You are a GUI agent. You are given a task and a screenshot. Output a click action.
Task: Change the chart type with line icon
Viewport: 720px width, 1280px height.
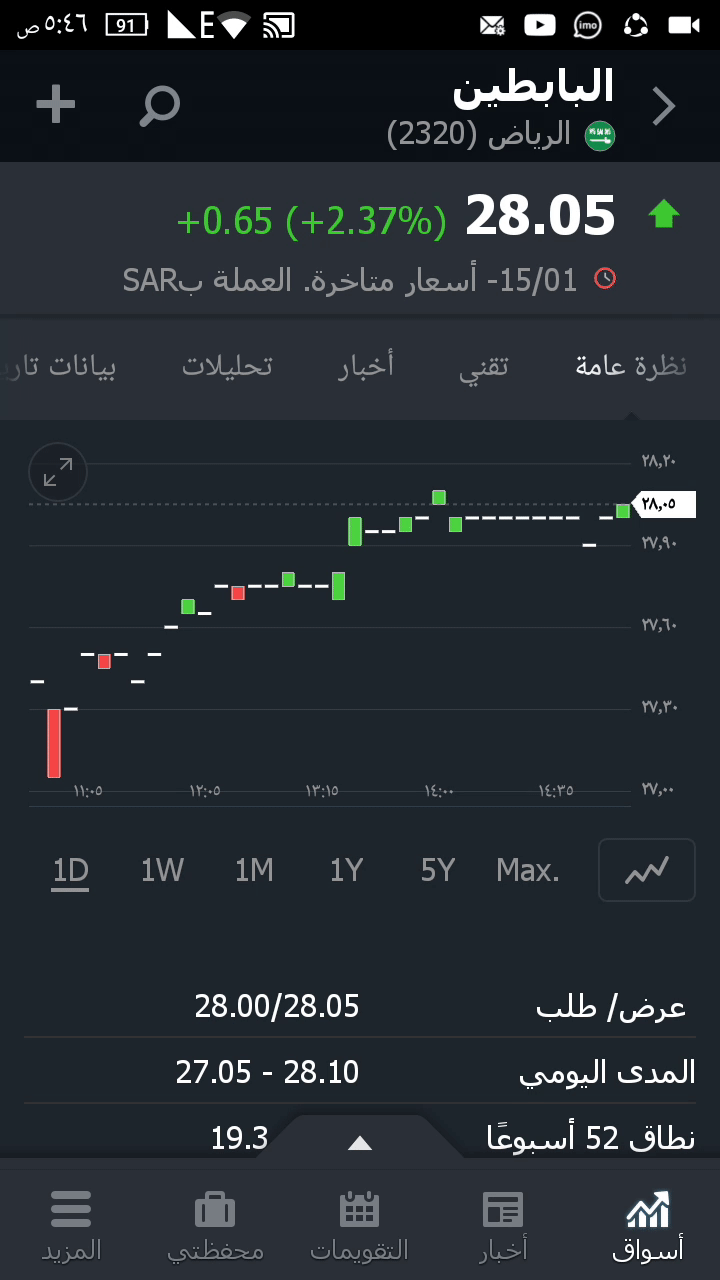point(646,870)
